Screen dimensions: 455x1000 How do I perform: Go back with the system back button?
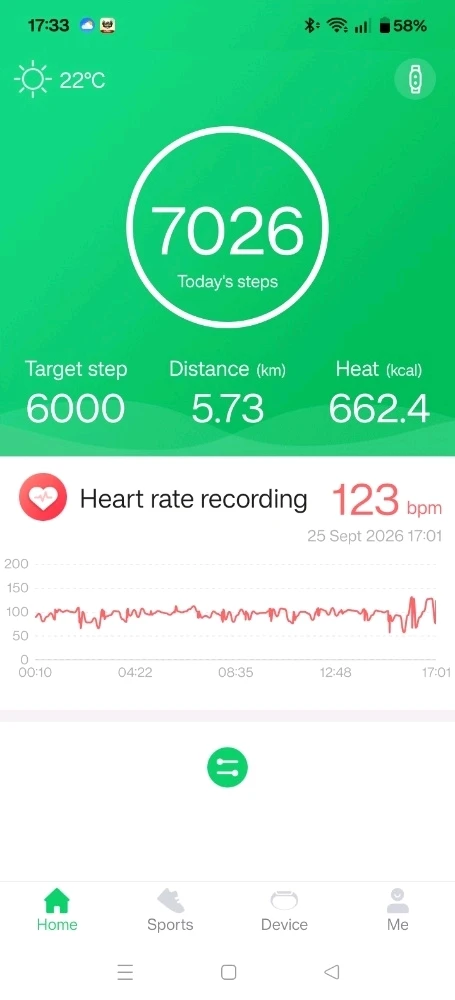331,972
